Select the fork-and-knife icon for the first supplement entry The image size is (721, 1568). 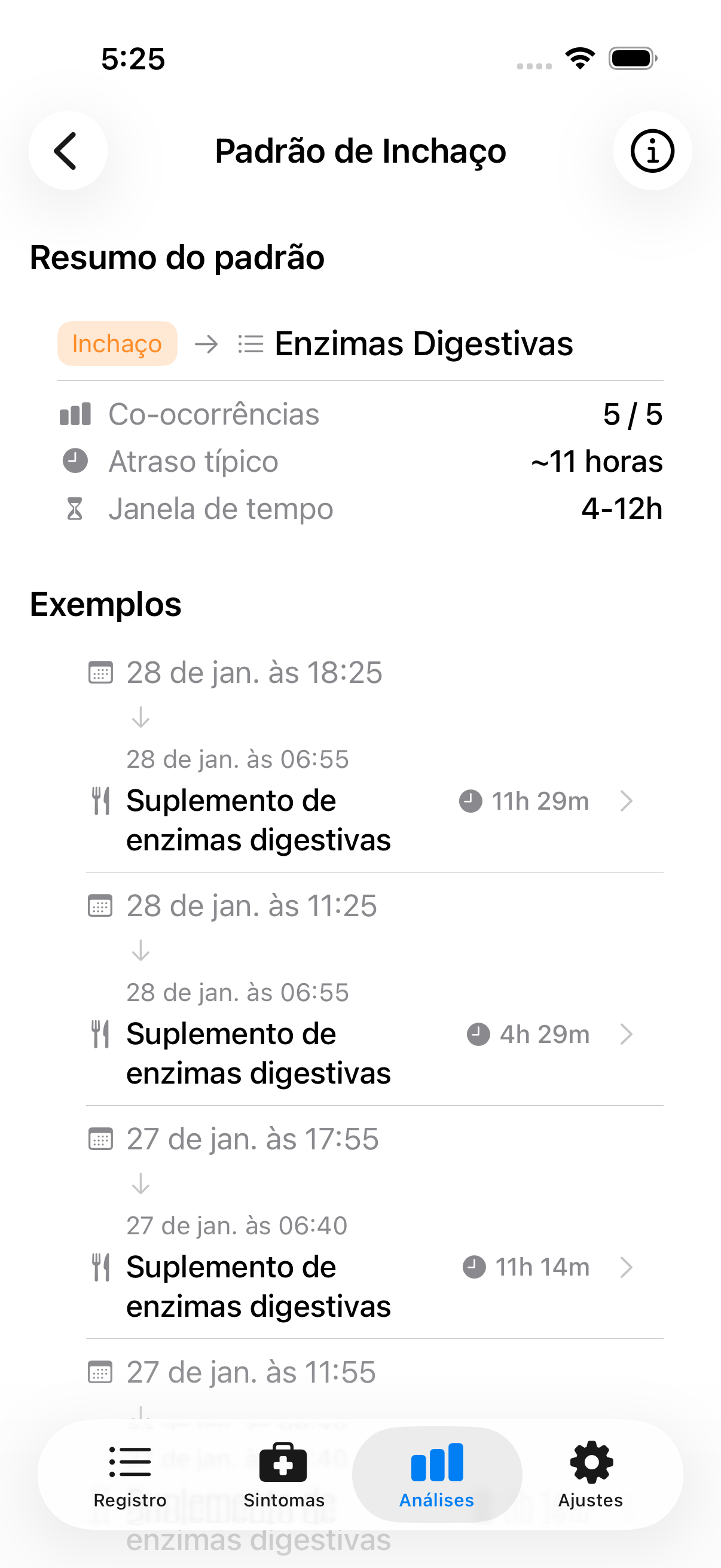[x=101, y=801]
